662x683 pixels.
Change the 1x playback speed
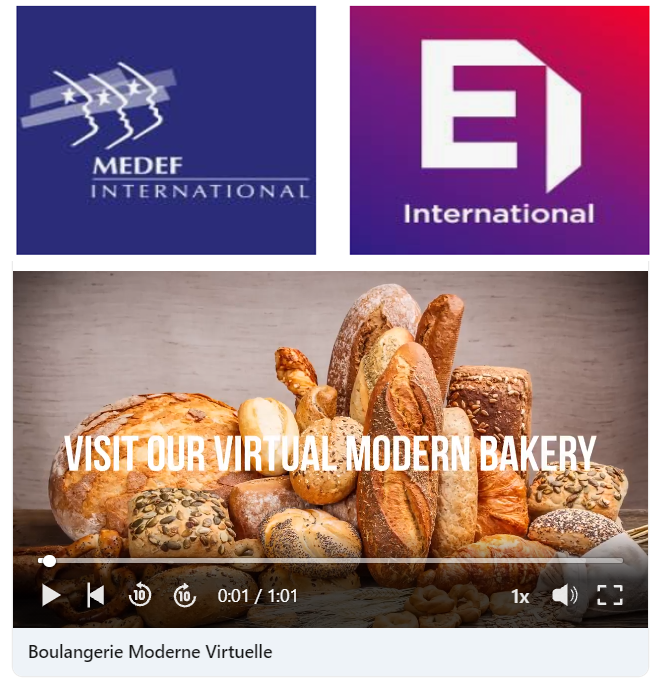(x=520, y=597)
